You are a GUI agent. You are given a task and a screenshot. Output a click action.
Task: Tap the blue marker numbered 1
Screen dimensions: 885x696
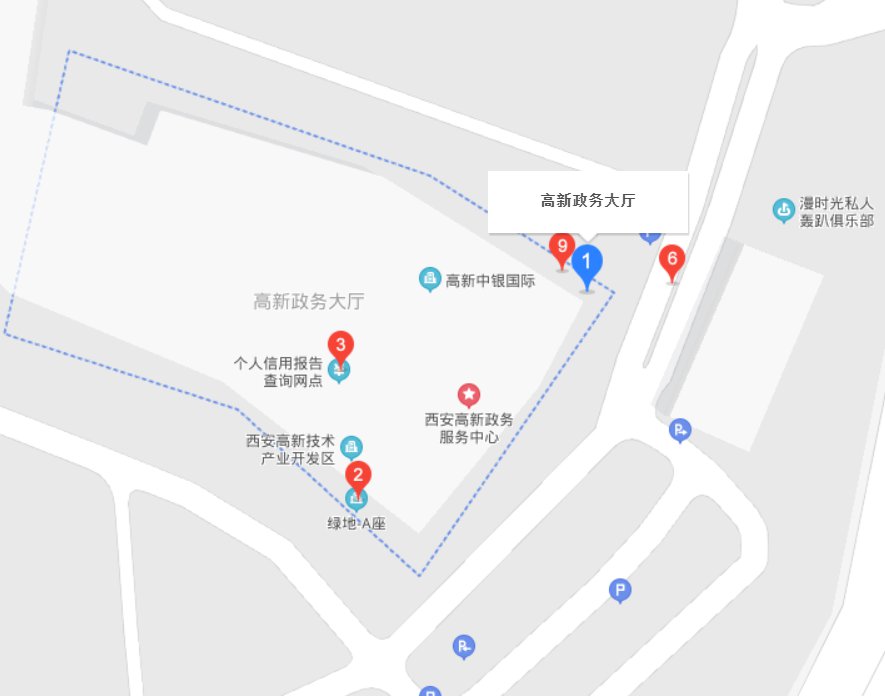[x=587, y=265]
